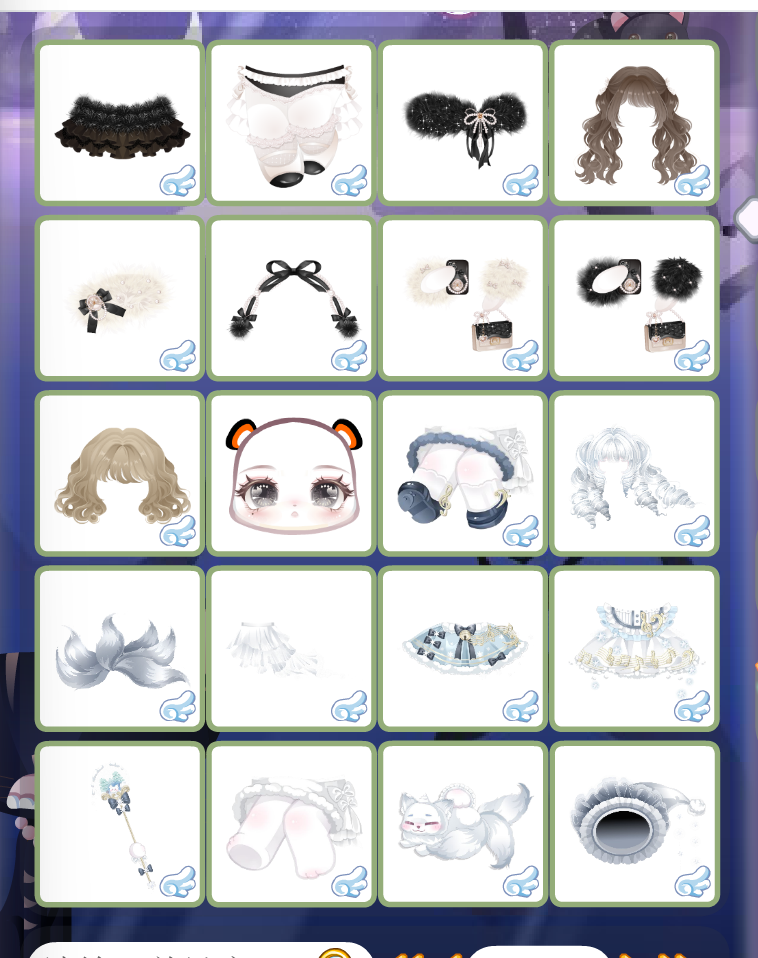Choose the white frilly socks with ribbon

[291, 823]
